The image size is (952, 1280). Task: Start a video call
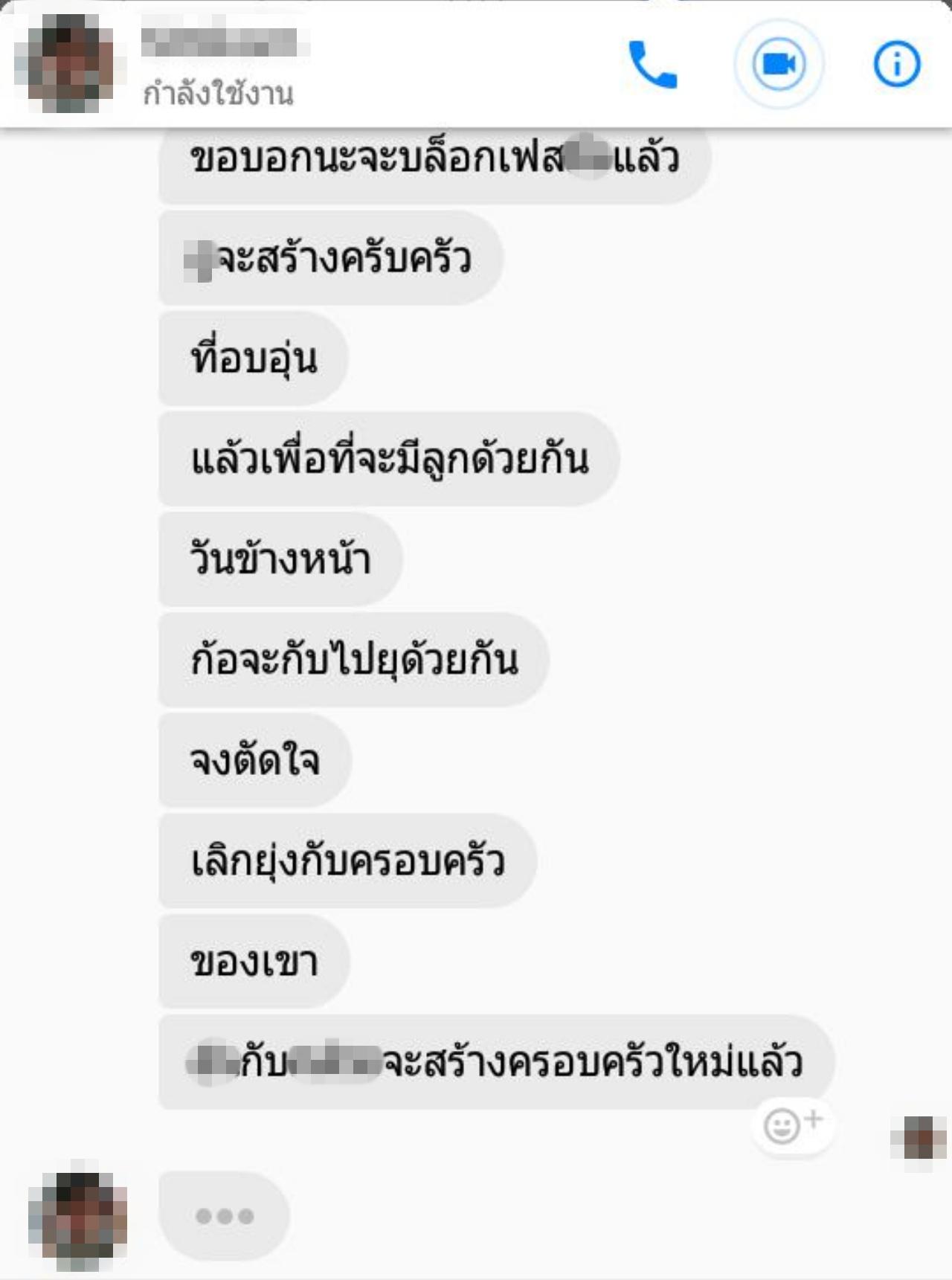pos(778,65)
